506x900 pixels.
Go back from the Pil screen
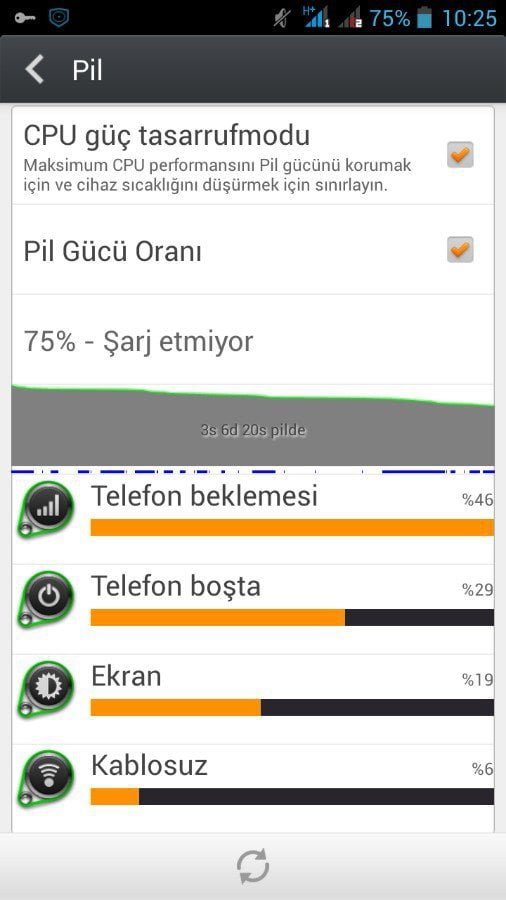[35, 69]
